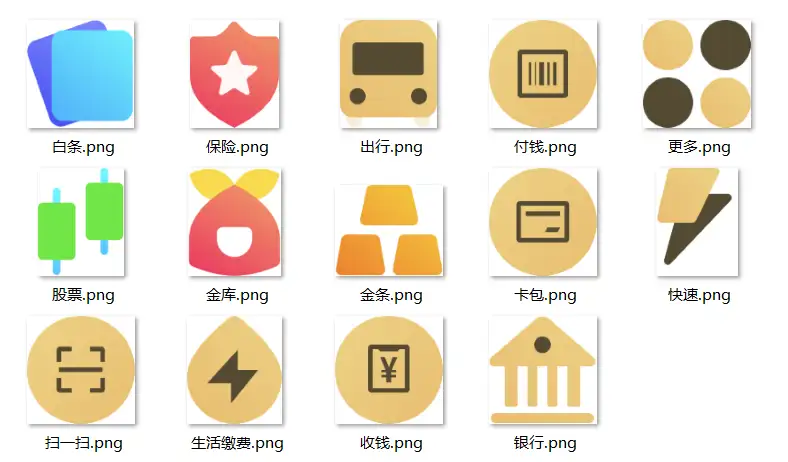Open the 卡包.png file

pos(543,222)
